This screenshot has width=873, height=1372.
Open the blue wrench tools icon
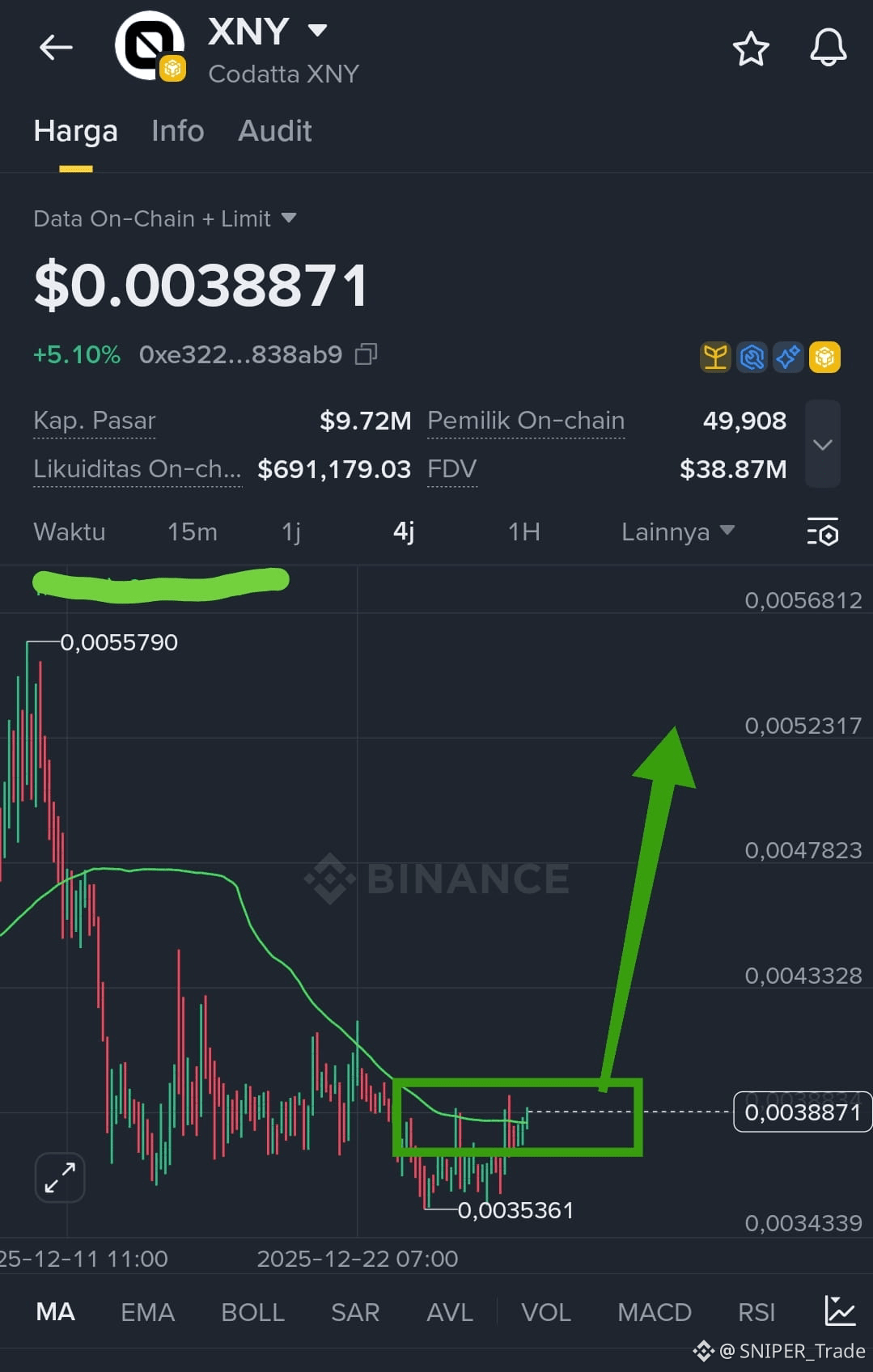tap(752, 357)
